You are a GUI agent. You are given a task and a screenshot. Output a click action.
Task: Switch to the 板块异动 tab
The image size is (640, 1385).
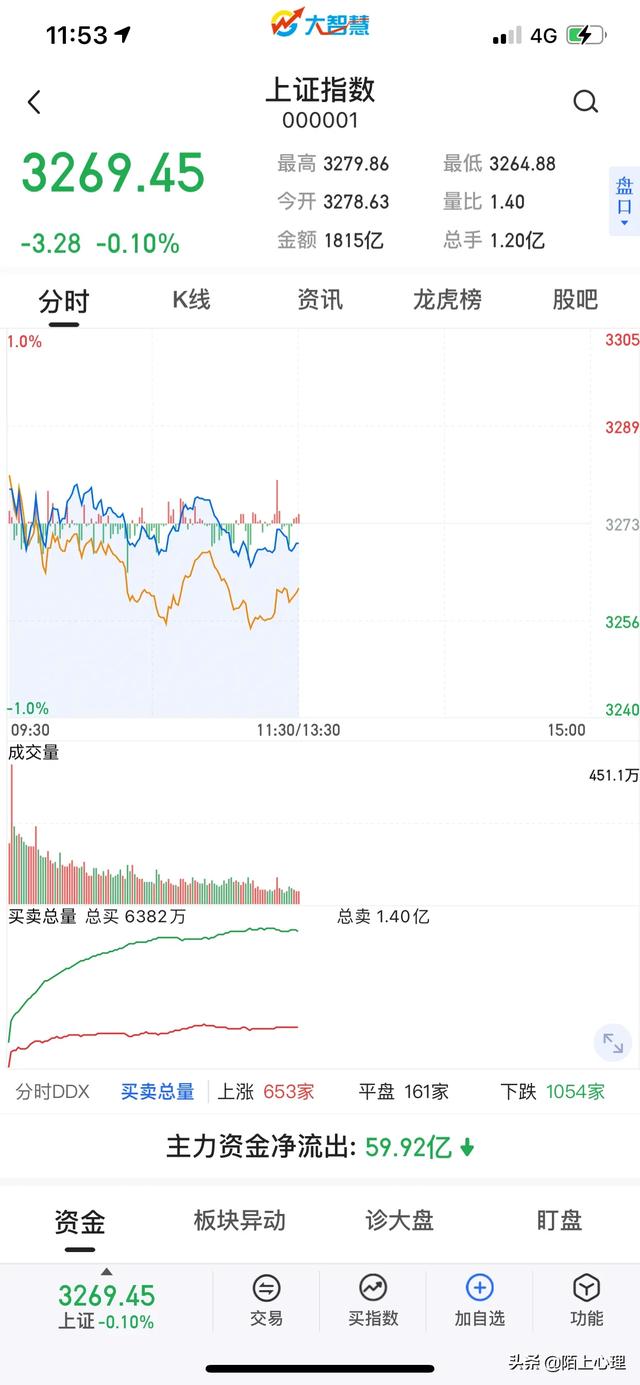tap(240, 1220)
